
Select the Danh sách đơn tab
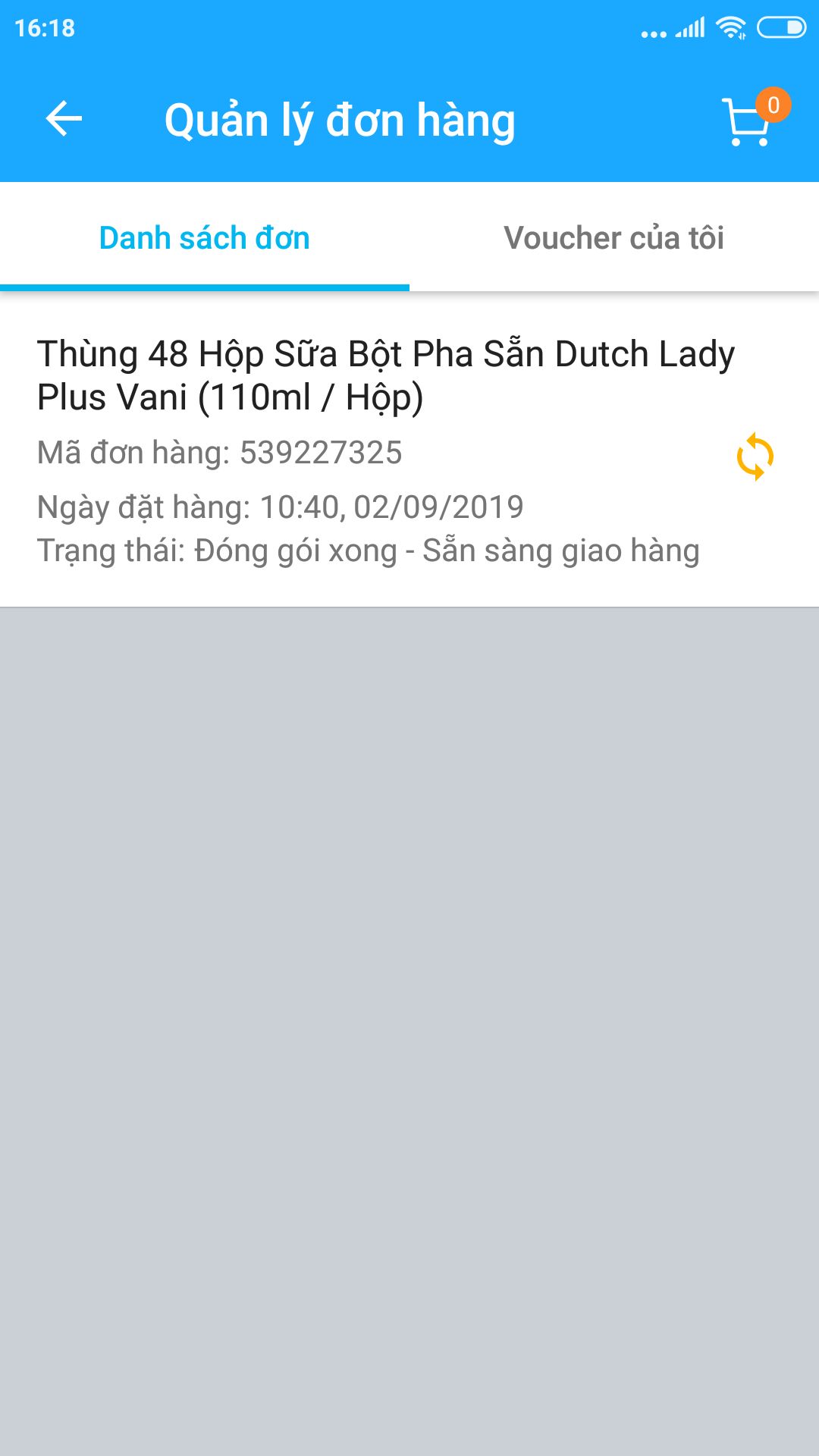click(205, 237)
